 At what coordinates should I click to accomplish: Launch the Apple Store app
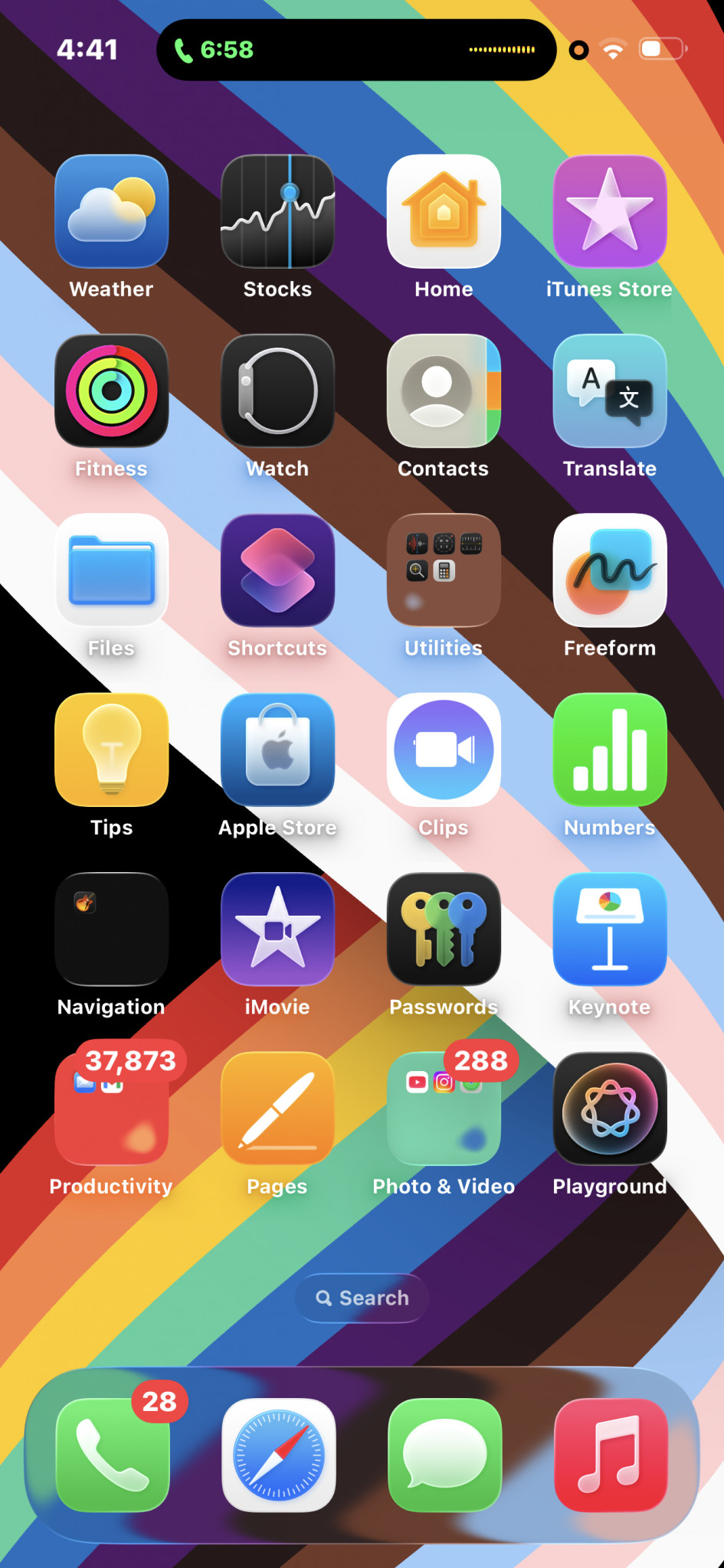[277, 750]
